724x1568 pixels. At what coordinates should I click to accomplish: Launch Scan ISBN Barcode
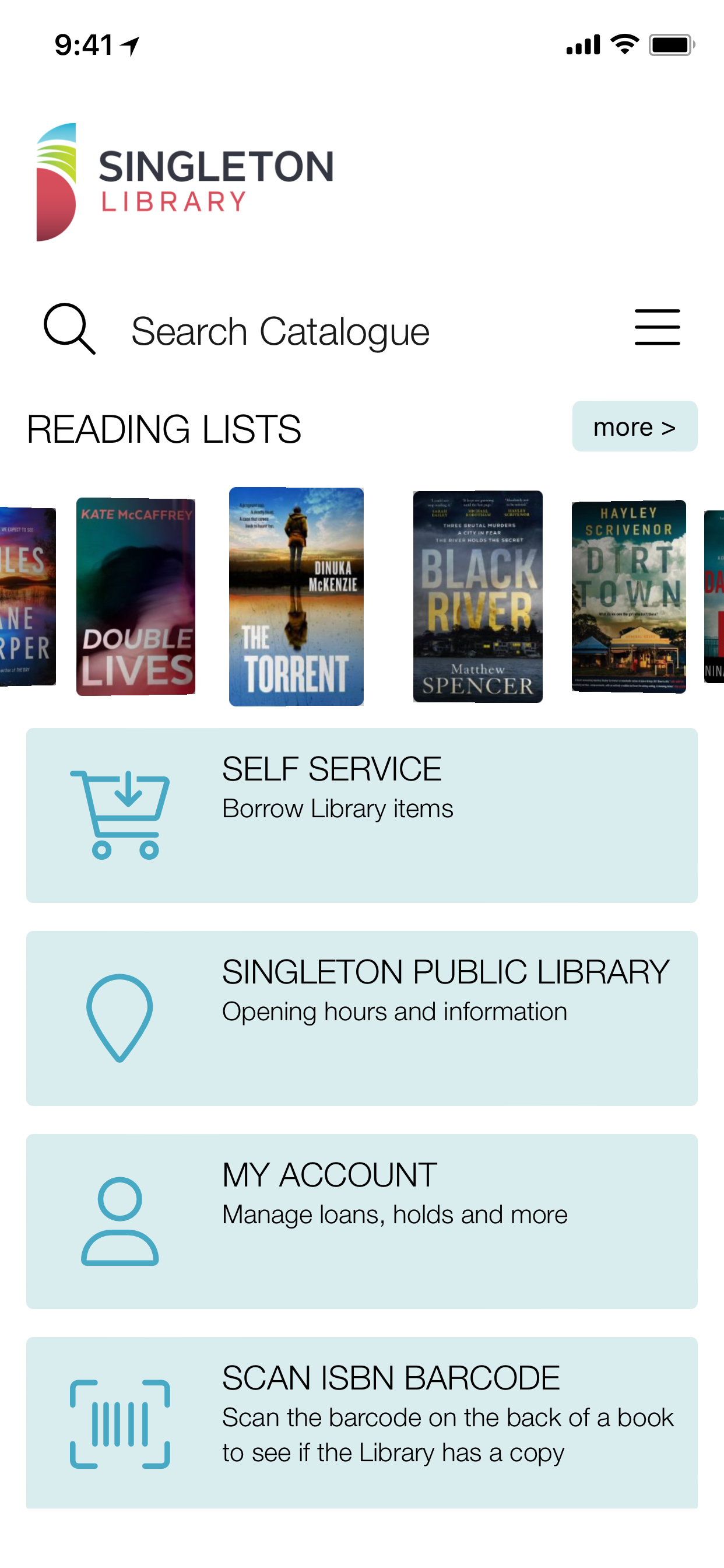361,1423
